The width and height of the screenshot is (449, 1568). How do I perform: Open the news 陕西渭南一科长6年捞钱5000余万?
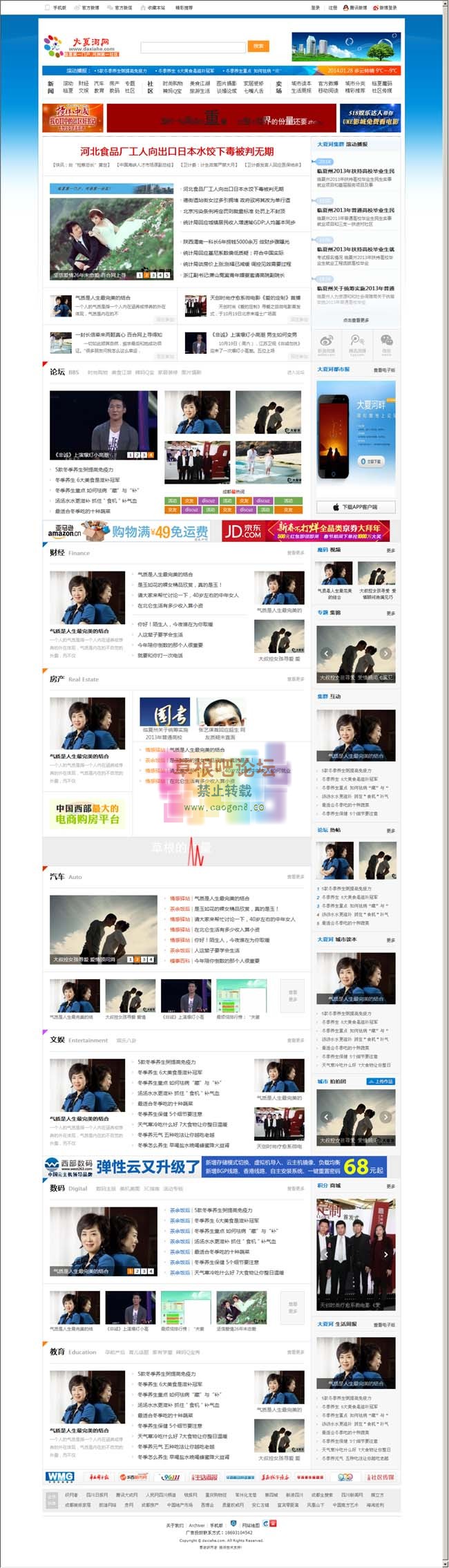tap(236, 242)
